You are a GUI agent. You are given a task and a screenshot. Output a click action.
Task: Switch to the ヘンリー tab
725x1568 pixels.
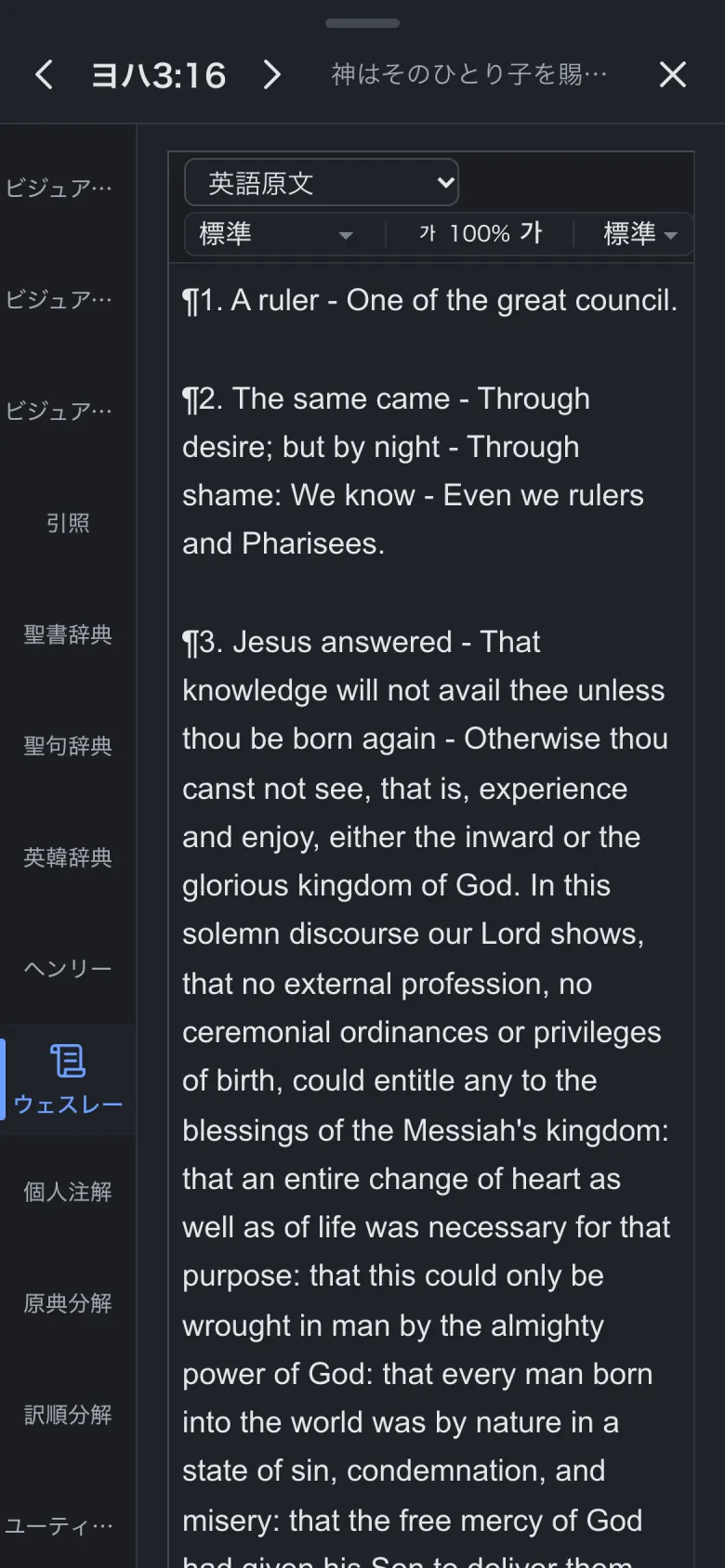tap(68, 969)
